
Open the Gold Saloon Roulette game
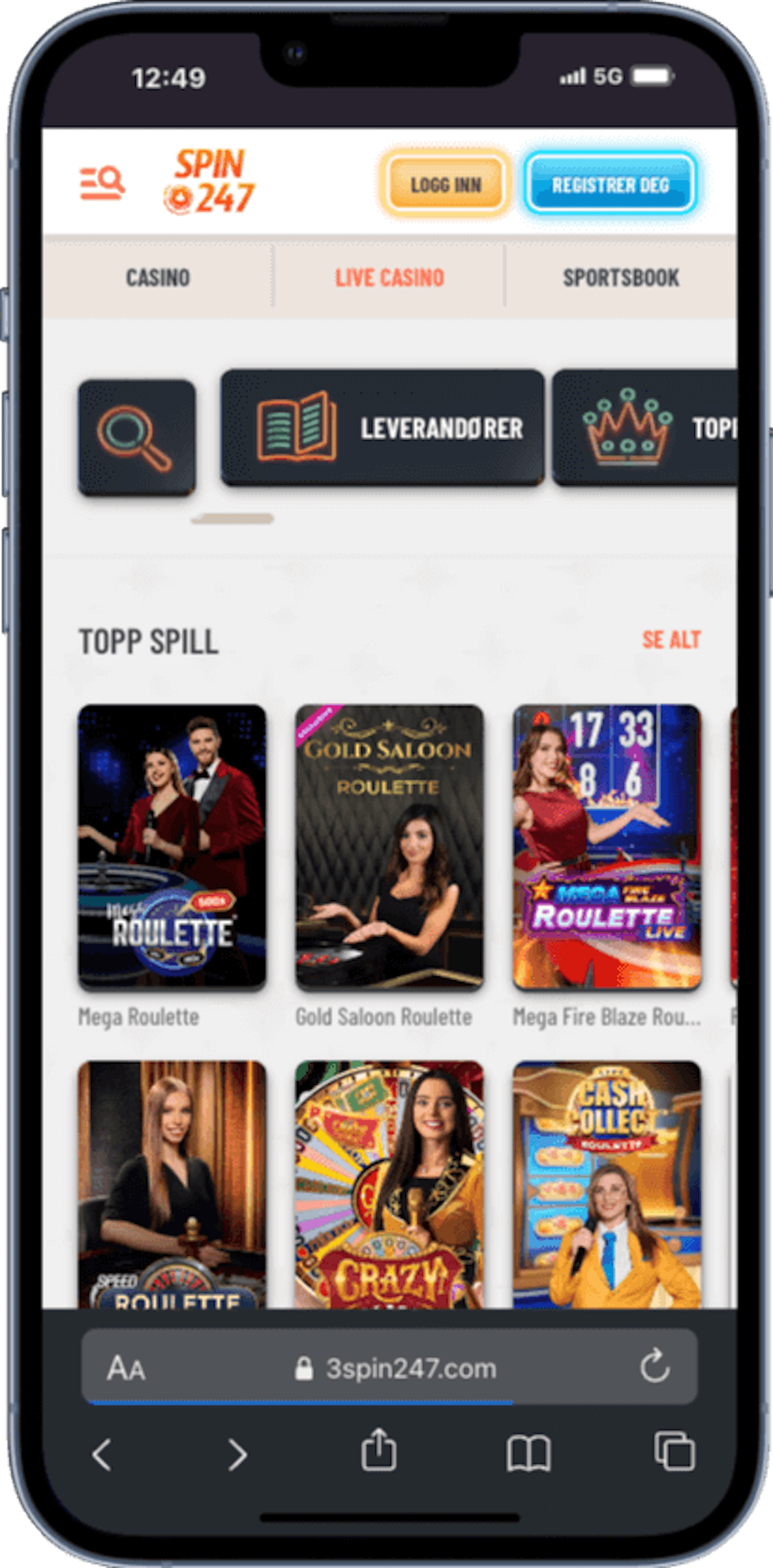(389, 846)
